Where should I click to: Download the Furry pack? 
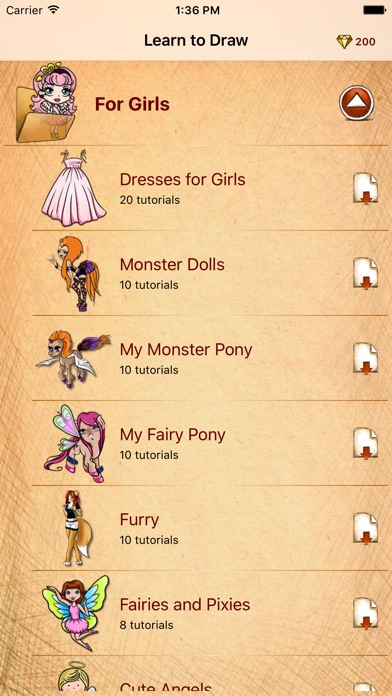[x=365, y=528]
